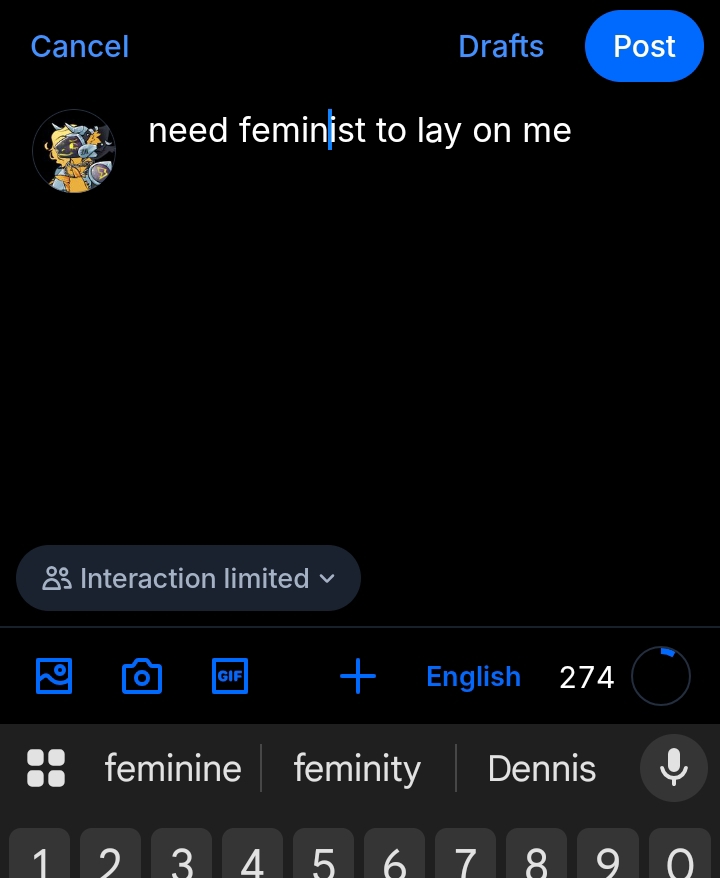720x878 pixels.
Task: Open the camera to take photo
Action: tap(142, 677)
